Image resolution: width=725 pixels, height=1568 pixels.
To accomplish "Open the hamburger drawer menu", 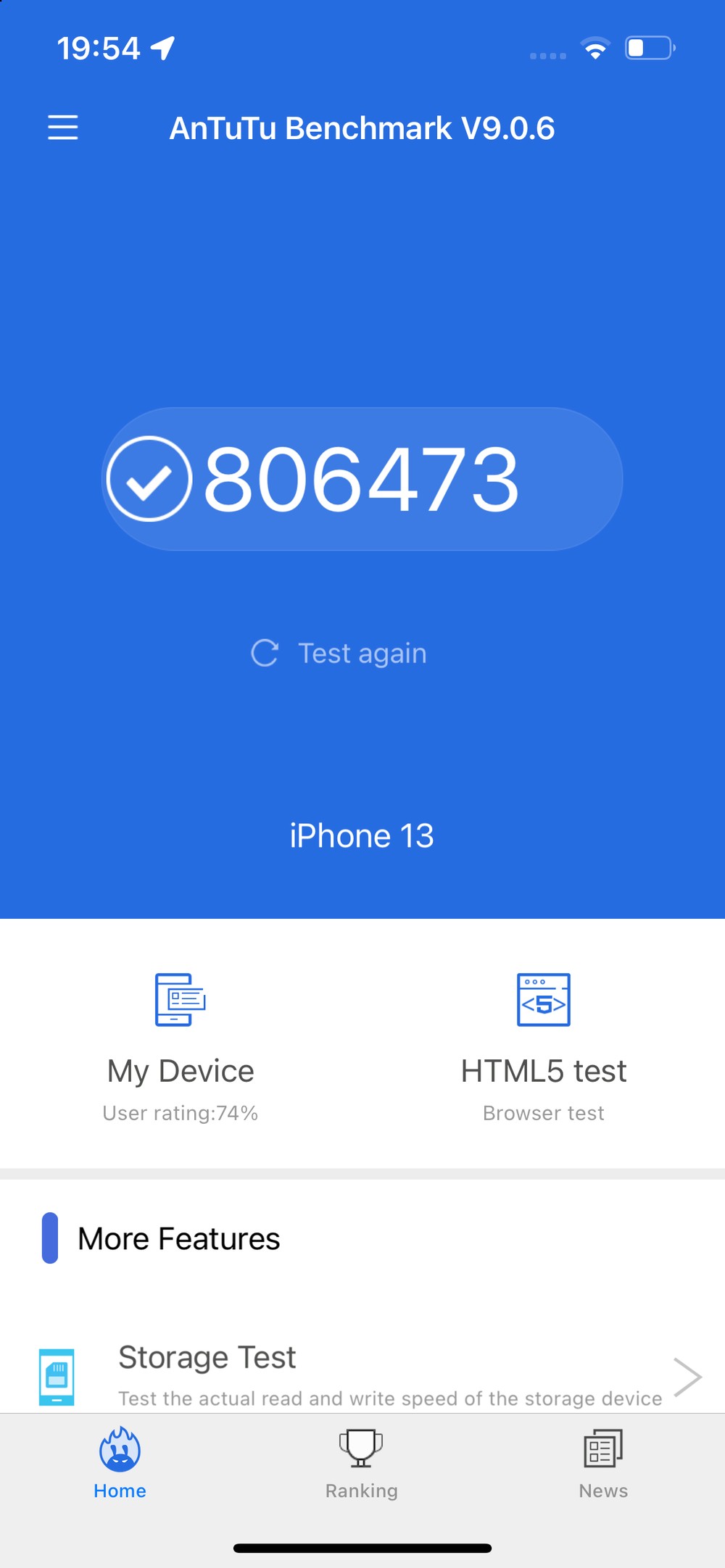I will point(63,128).
